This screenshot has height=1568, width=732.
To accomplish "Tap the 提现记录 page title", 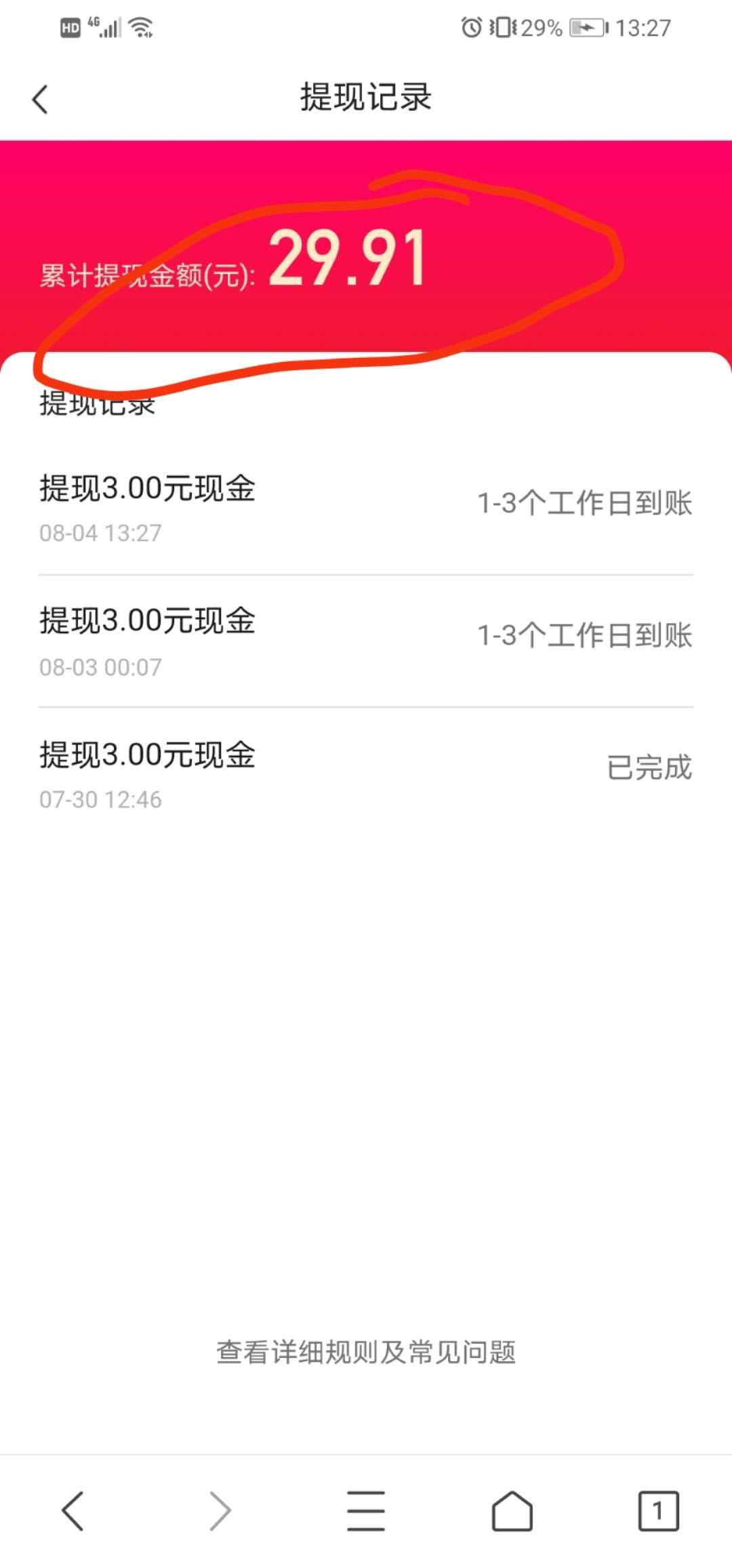I will [366, 98].
